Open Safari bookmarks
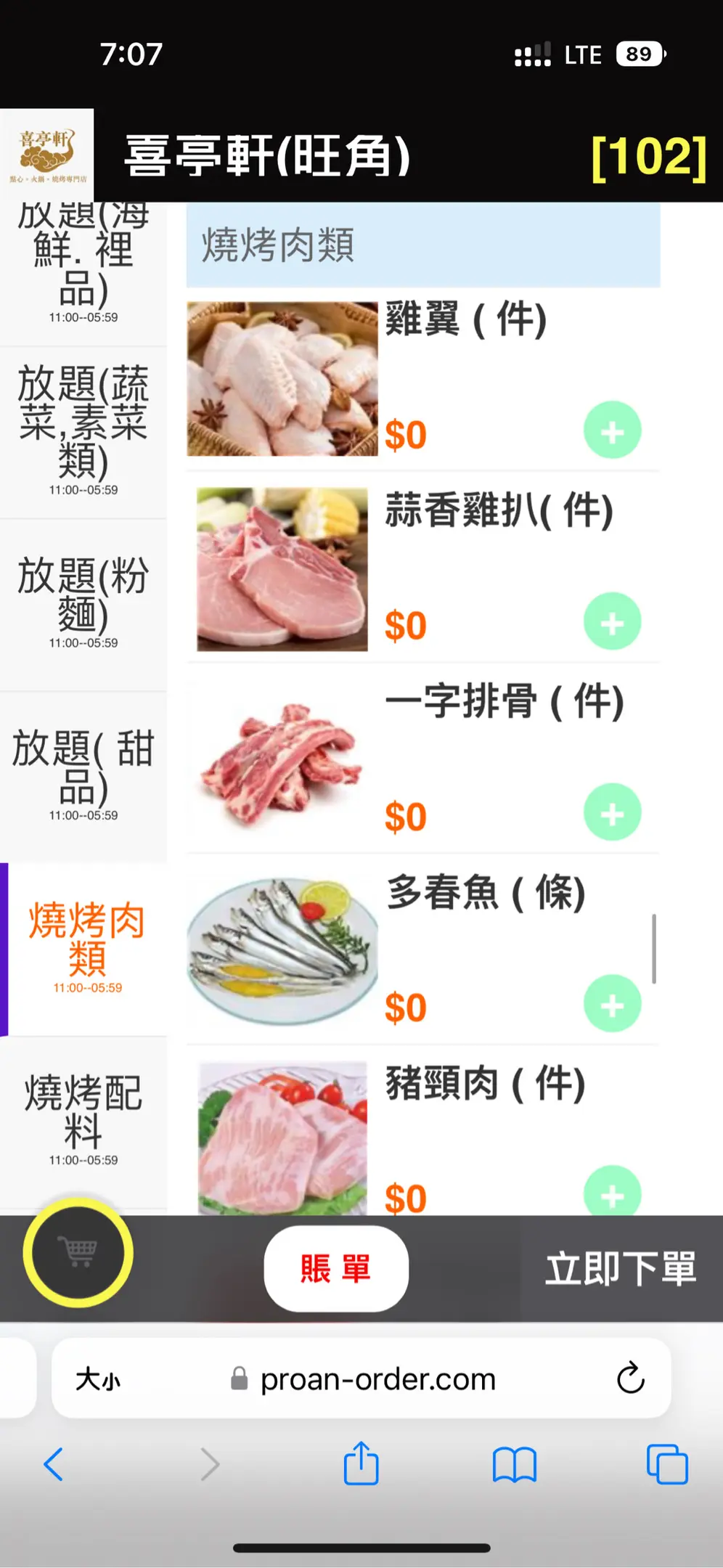This screenshot has width=723, height=1568. (x=514, y=1463)
